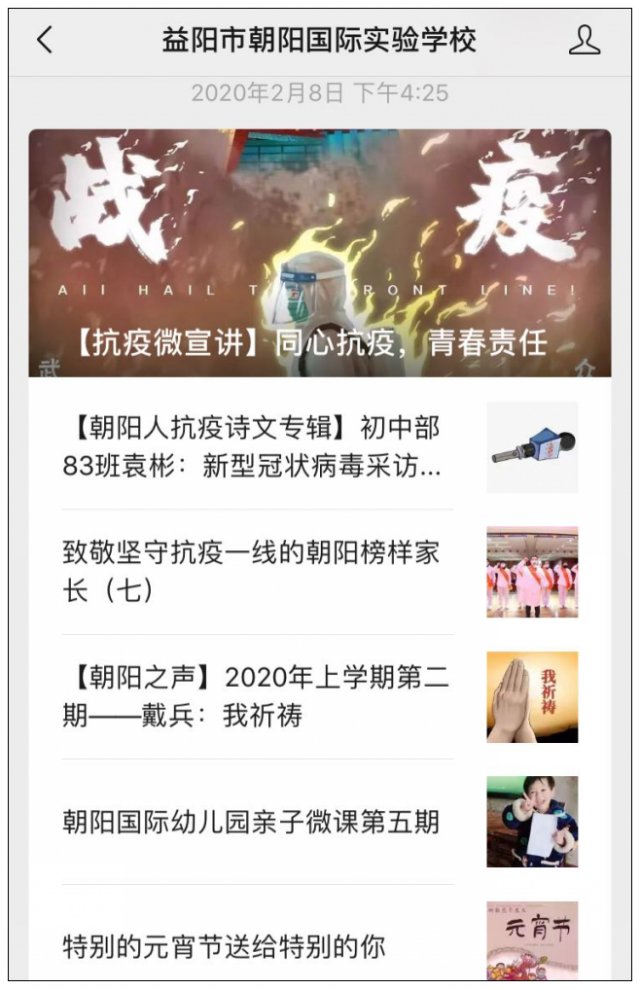Screen dimensions: 640x989
Task: Open the 抗疫微宣讲 banner article
Action: 319,254
